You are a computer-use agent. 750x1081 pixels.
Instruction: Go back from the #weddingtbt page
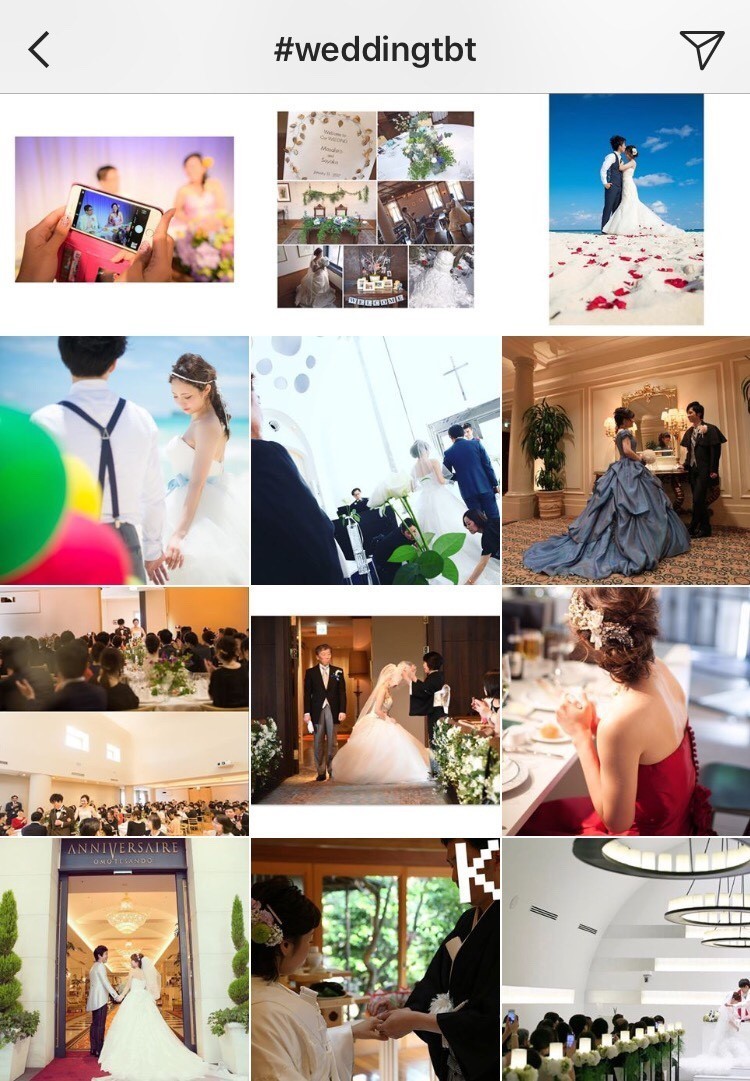click(x=39, y=49)
